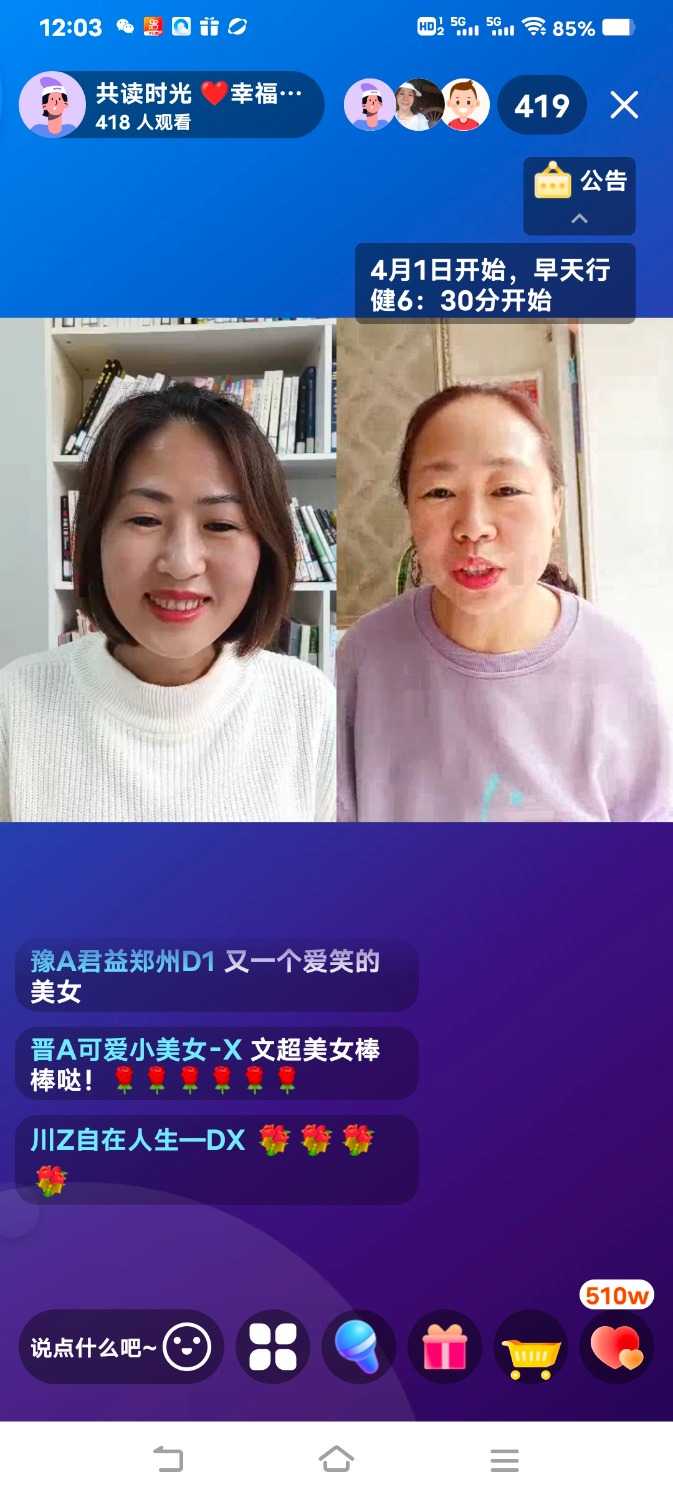Collapse the 公告 announcement panel
The image size is (673, 1500).
579,218
